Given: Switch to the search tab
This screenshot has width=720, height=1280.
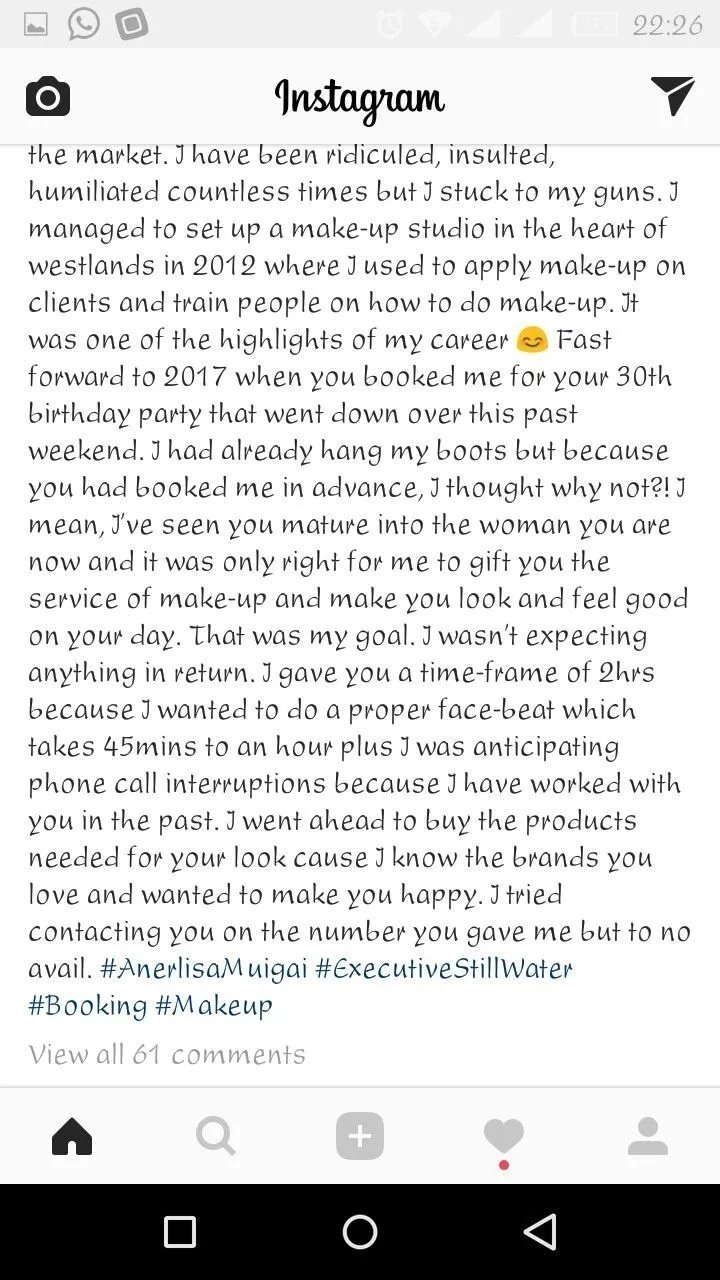Looking at the screenshot, I should click(216, 1137).
